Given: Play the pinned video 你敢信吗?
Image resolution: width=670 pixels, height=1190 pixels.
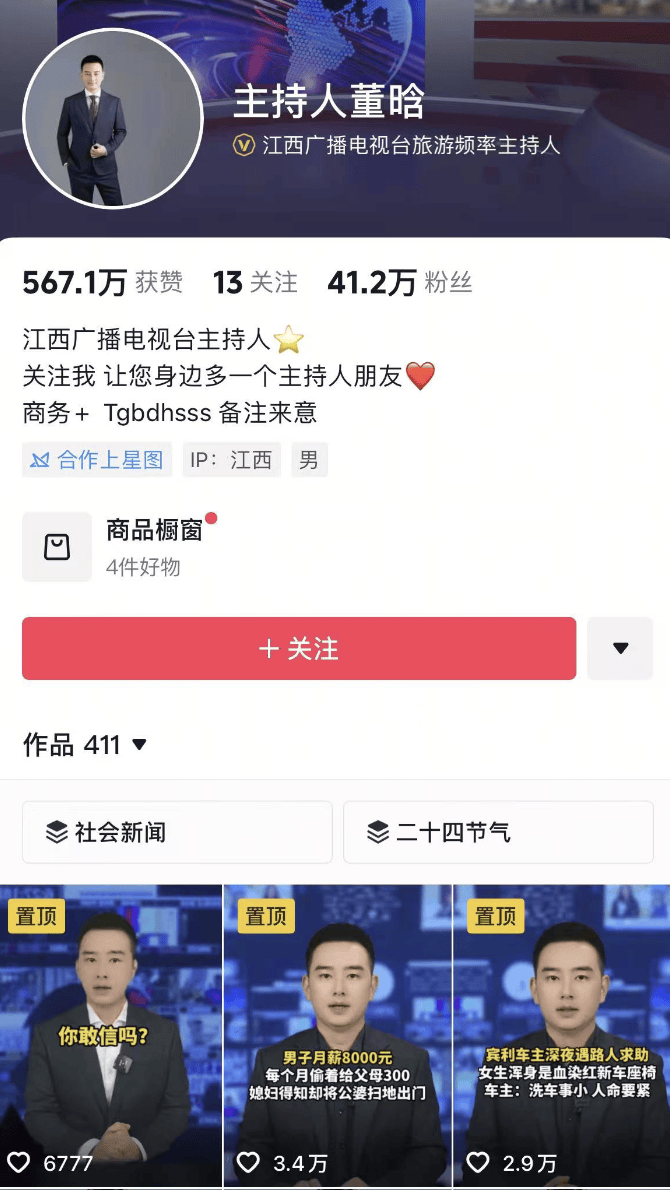Looking at the screenshot, I should pyautogui.click(x=111, y=1035).
